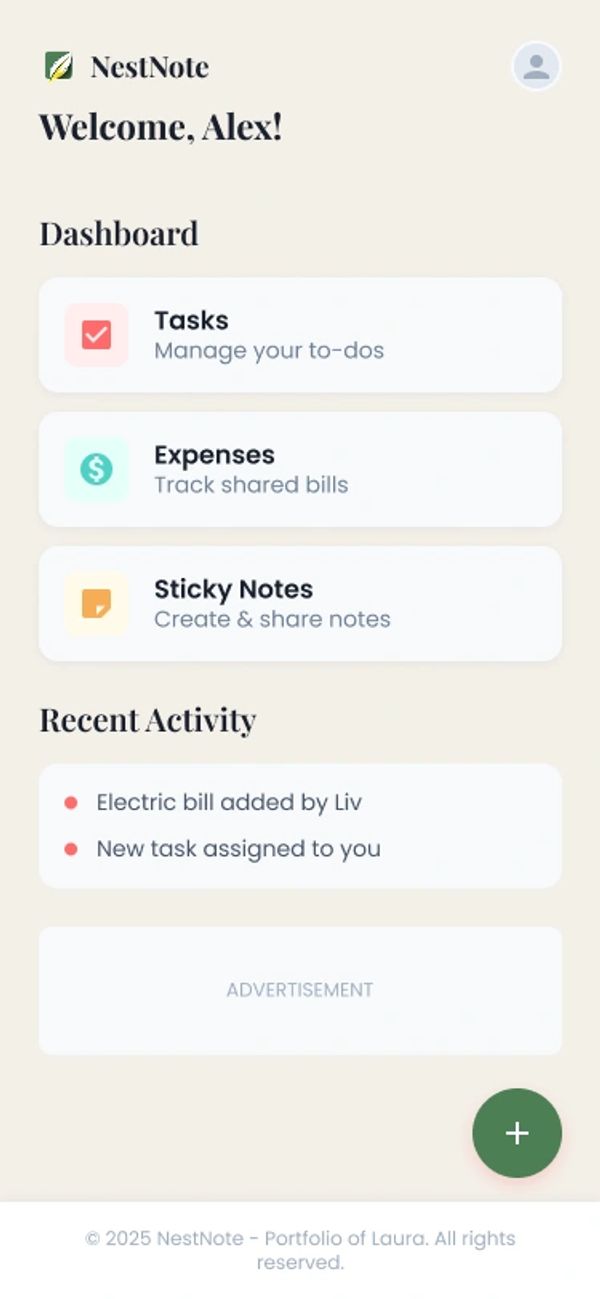Viewport: 600px width, 1299px height.
Task: Tap the green plus floating button
Action: click(517, 1132)
